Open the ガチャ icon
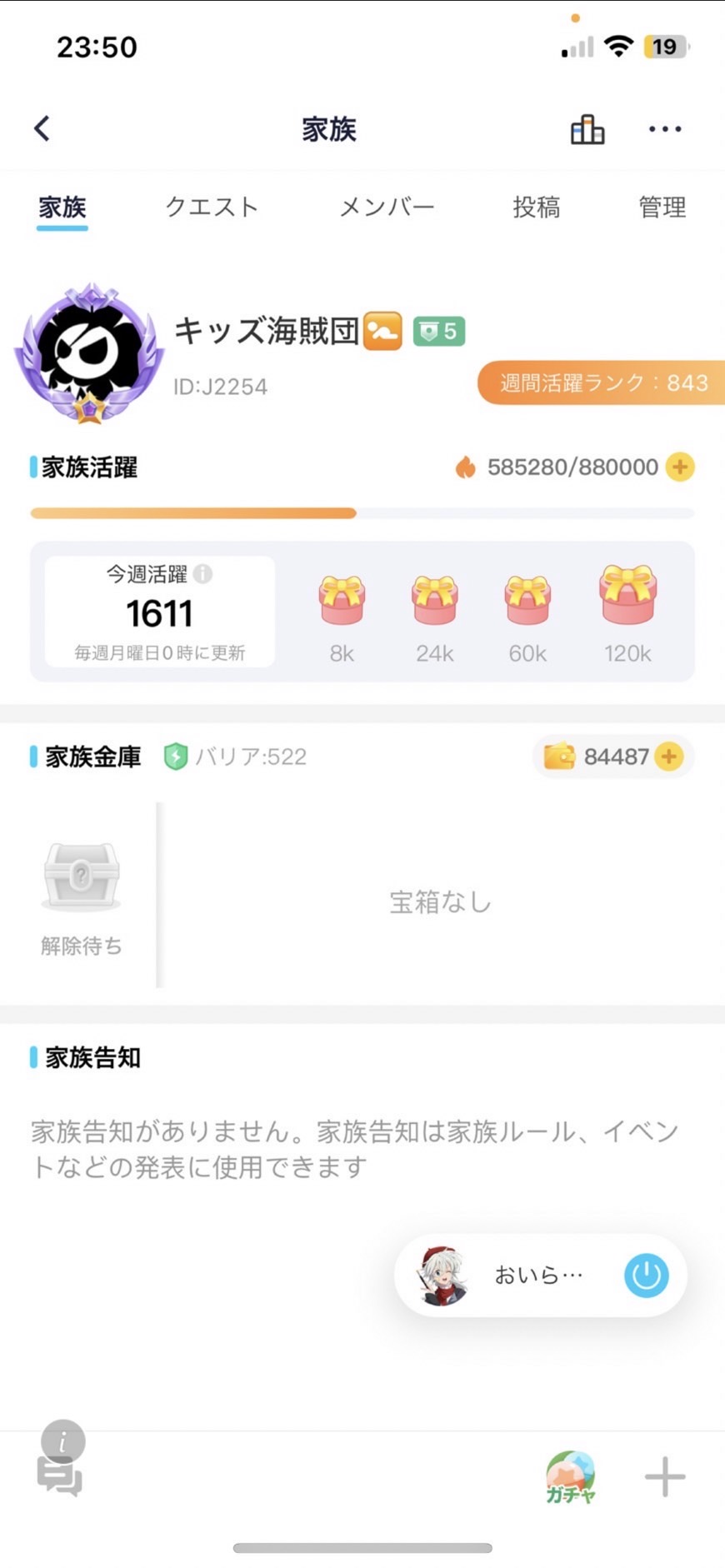 (x=571, y=1477)
